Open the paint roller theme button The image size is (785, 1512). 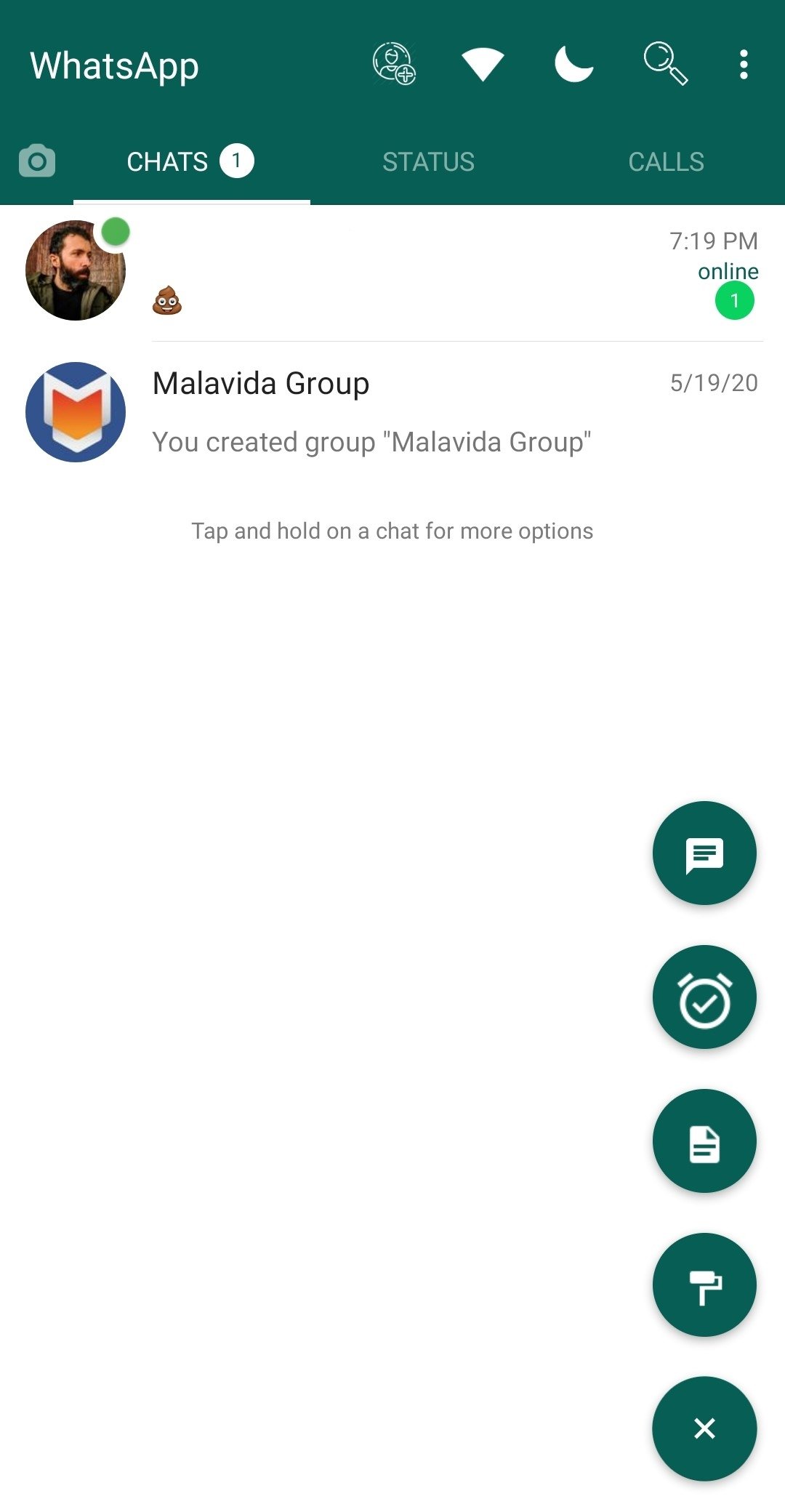[704, 1285]
